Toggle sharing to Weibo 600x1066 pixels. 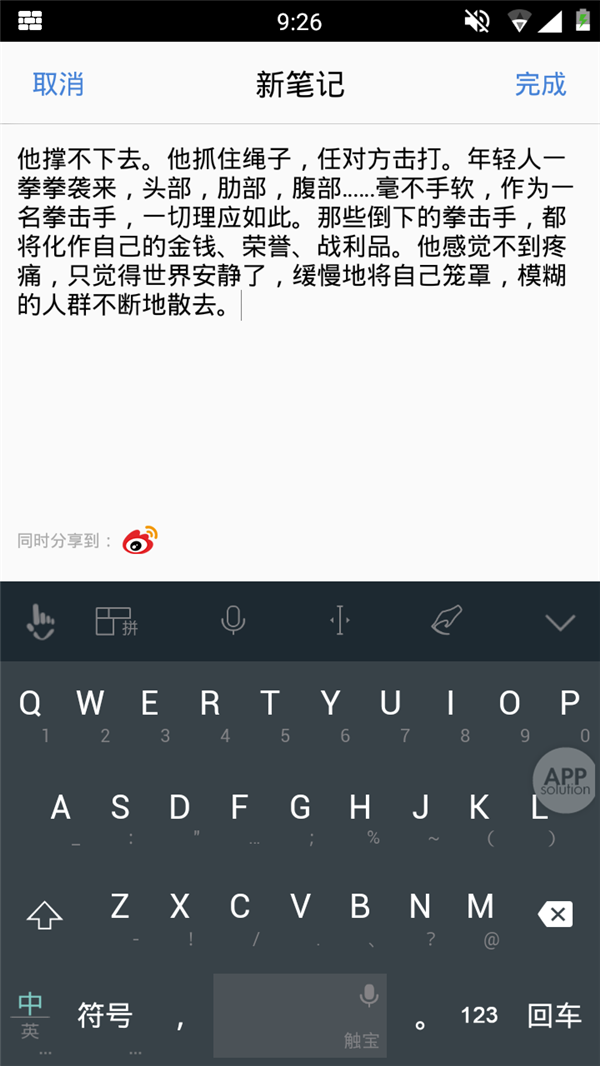coord(140,540)
